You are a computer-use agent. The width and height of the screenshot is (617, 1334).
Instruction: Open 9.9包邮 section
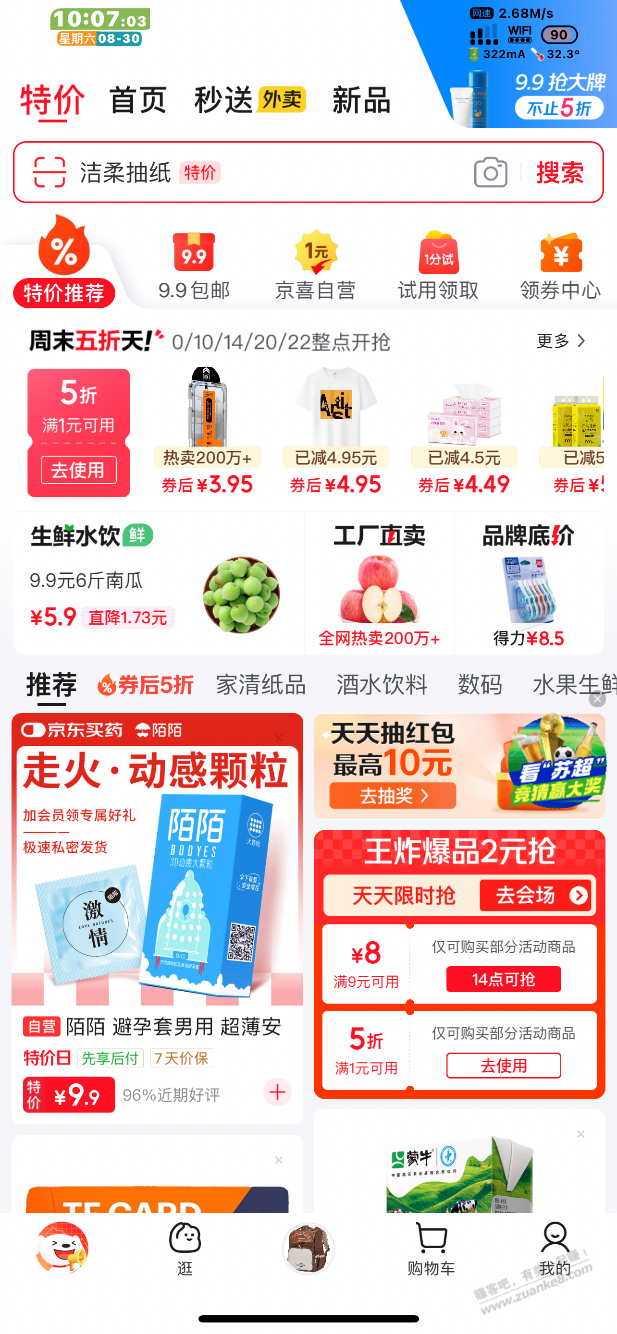click(x=194, y=267)
